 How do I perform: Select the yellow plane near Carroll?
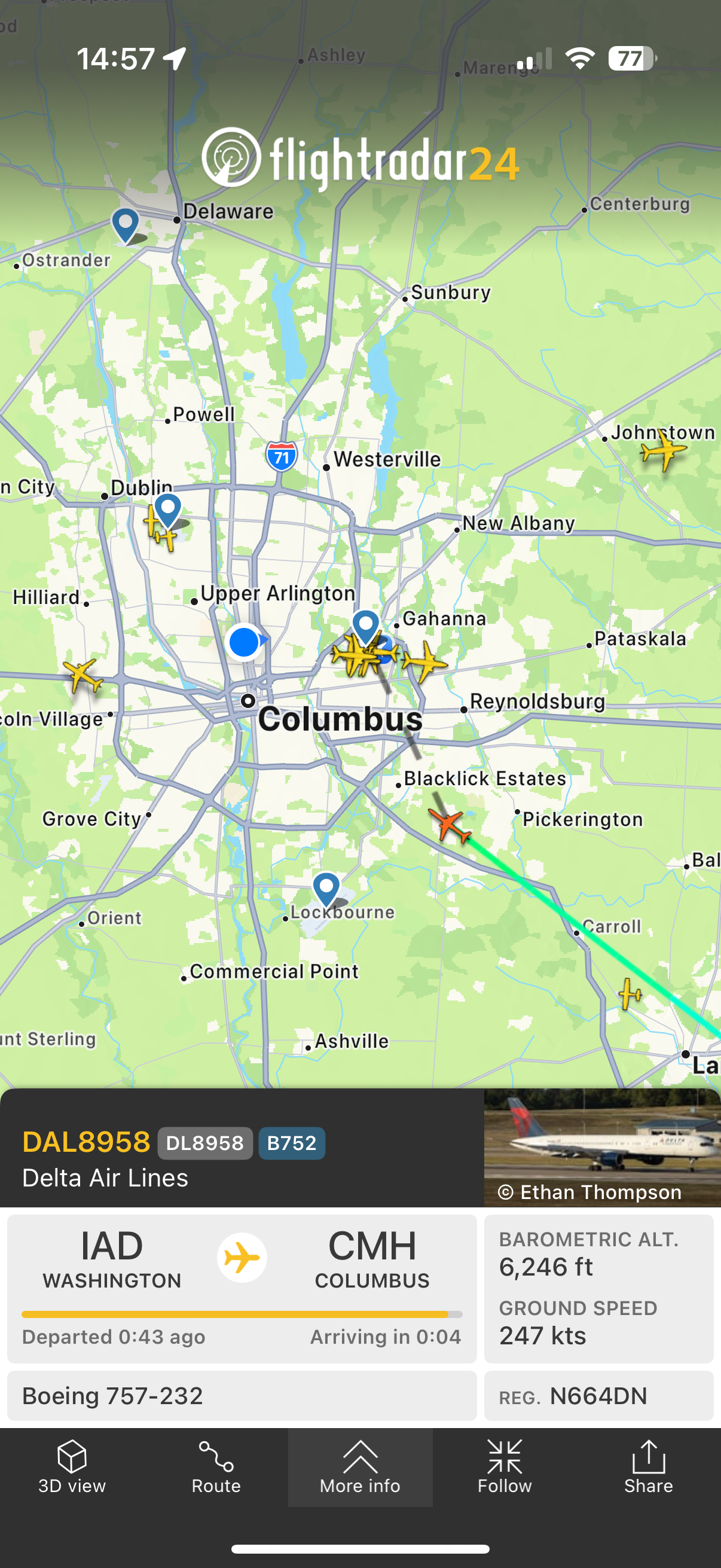[630, 994]
